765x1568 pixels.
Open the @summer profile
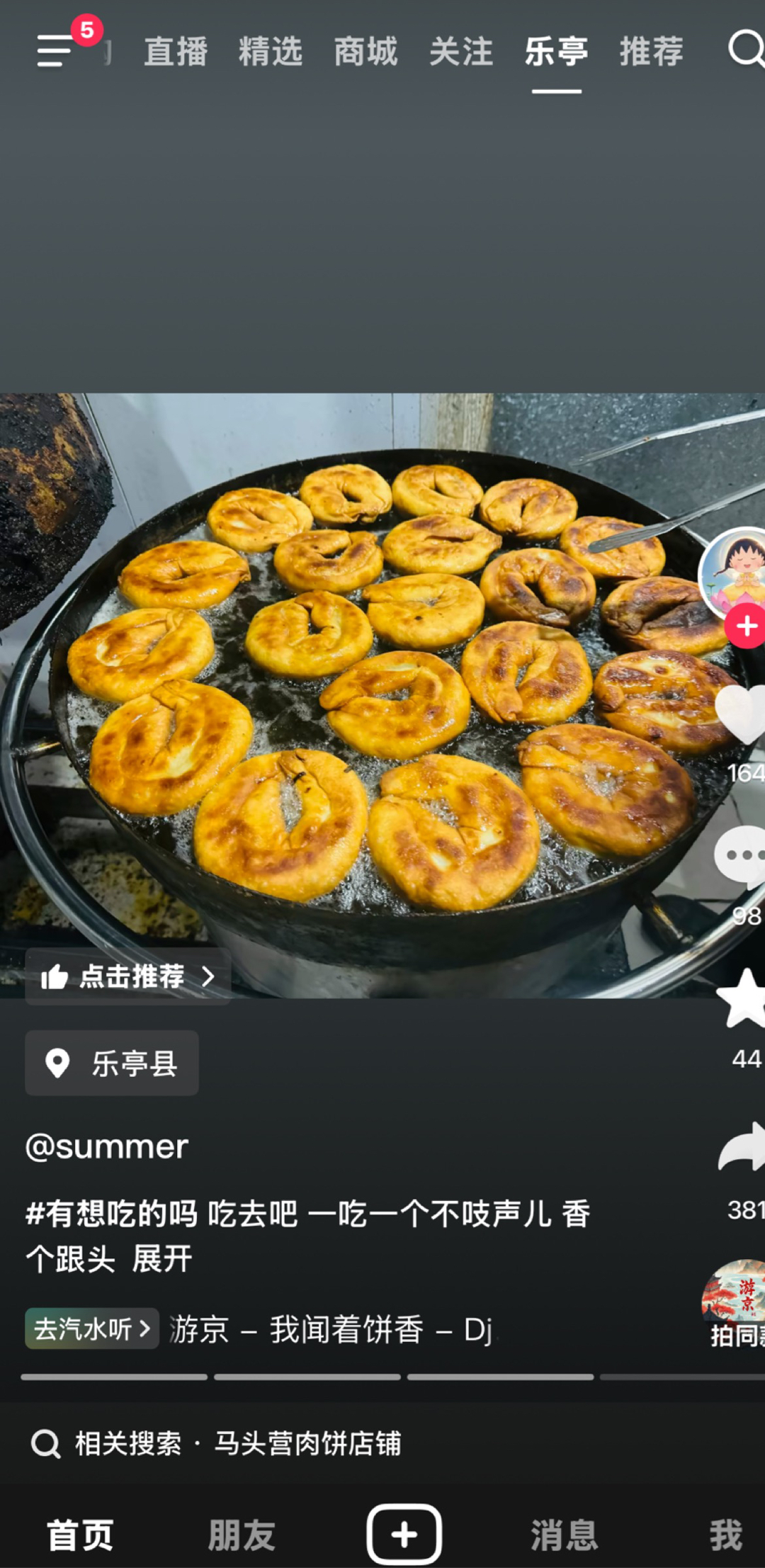[107, 1146]
